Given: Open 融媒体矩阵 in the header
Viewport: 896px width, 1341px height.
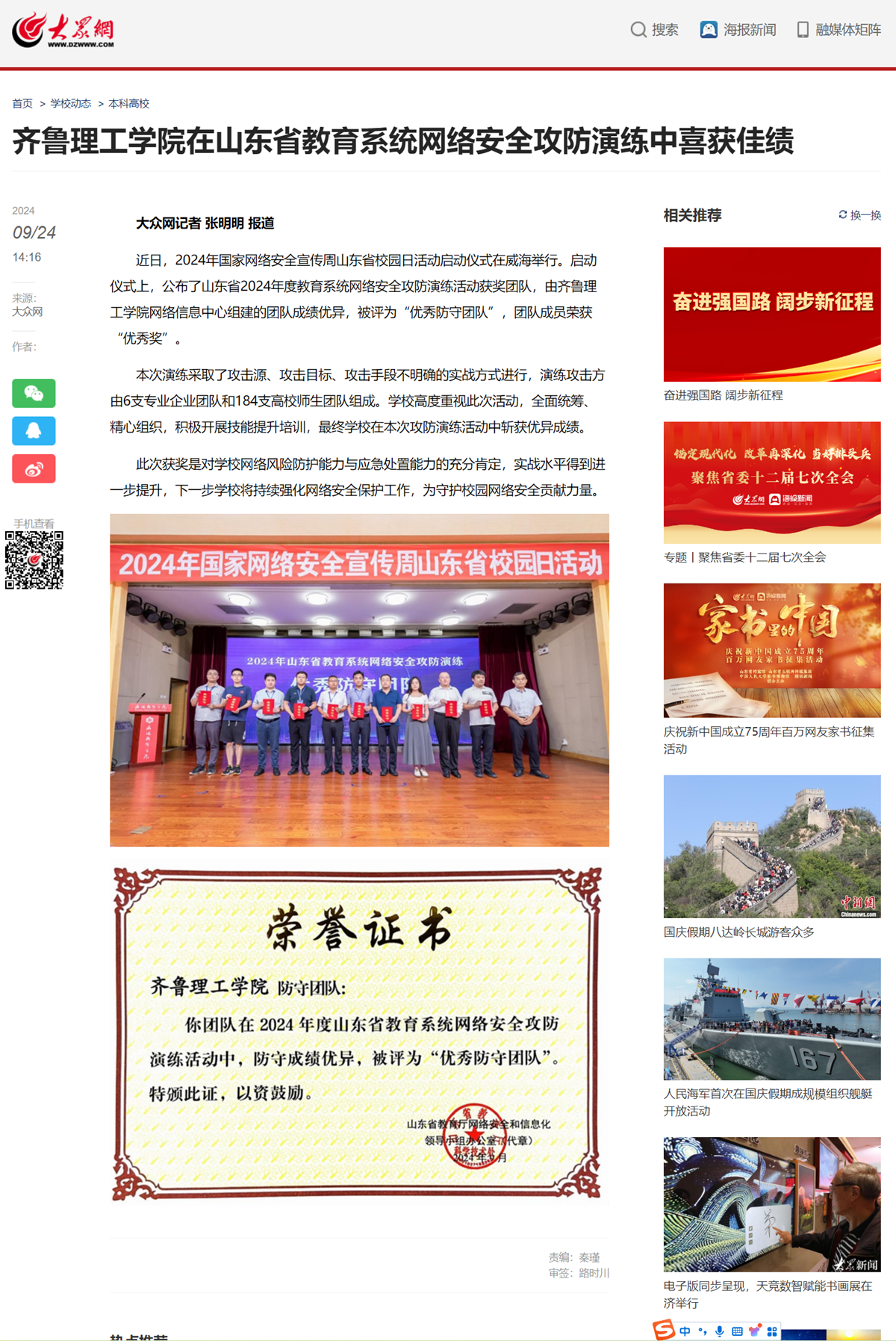Looking at the screenshot, I should pyautogui.click(x=839, y=30).
